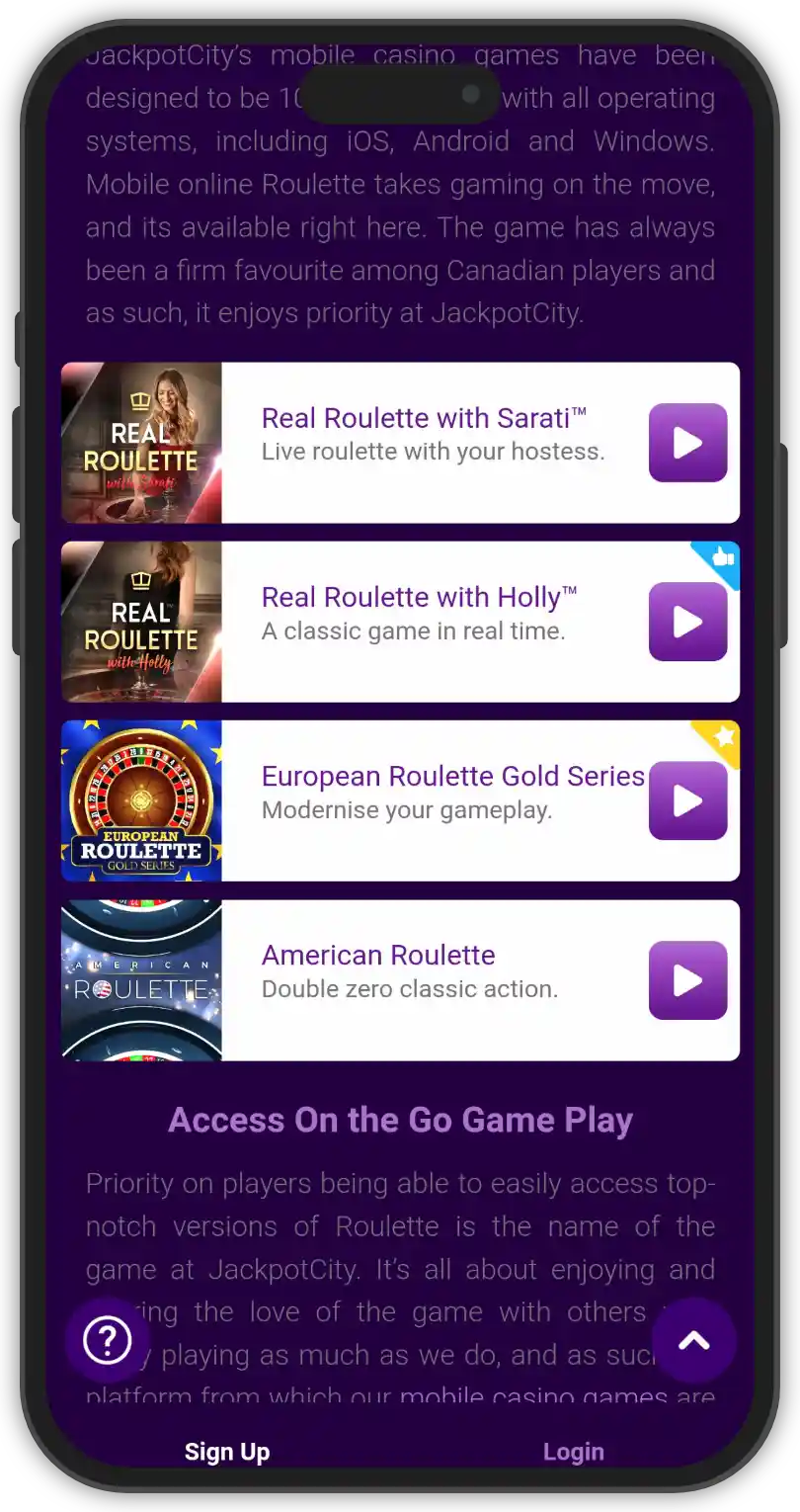The width and height of the screenshot is (800, 1512).
Task: Open the help question mark button
Action: coord(107,1340)
